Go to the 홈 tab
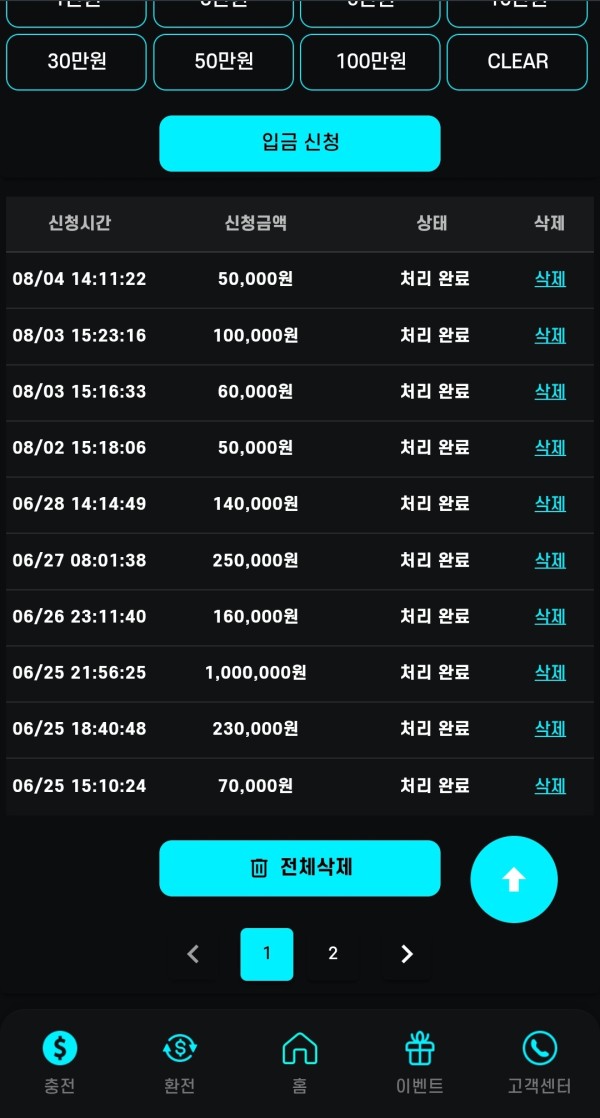 tap(300, 1063)
